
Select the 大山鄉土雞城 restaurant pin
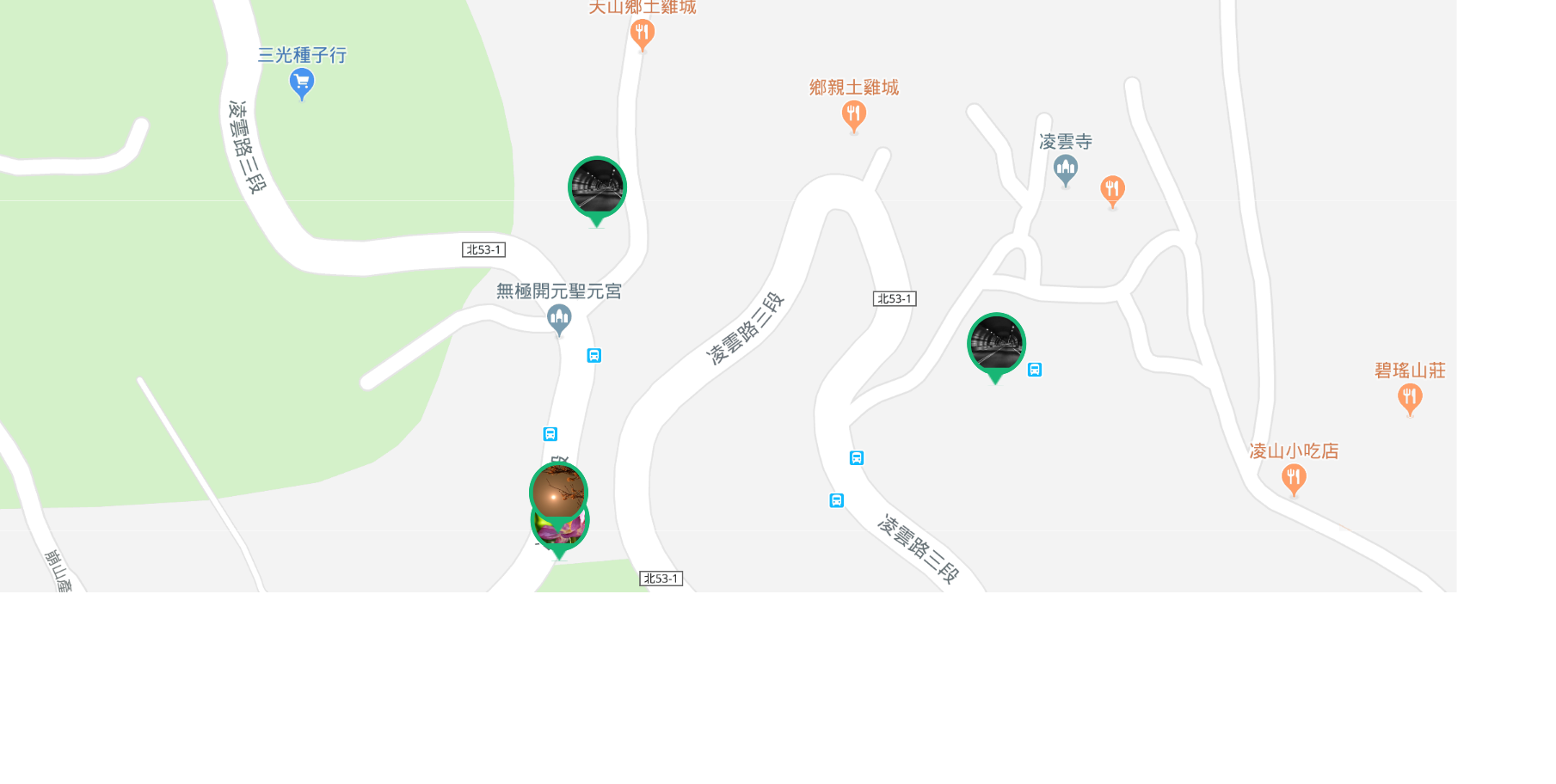pyautogui.click(x=643, y=34)
